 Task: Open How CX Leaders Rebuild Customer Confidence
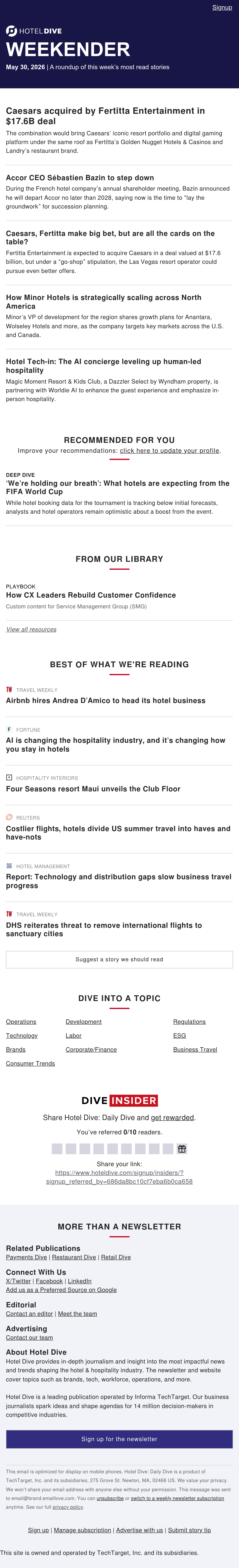pyautogui.click(x=91, y=595)
